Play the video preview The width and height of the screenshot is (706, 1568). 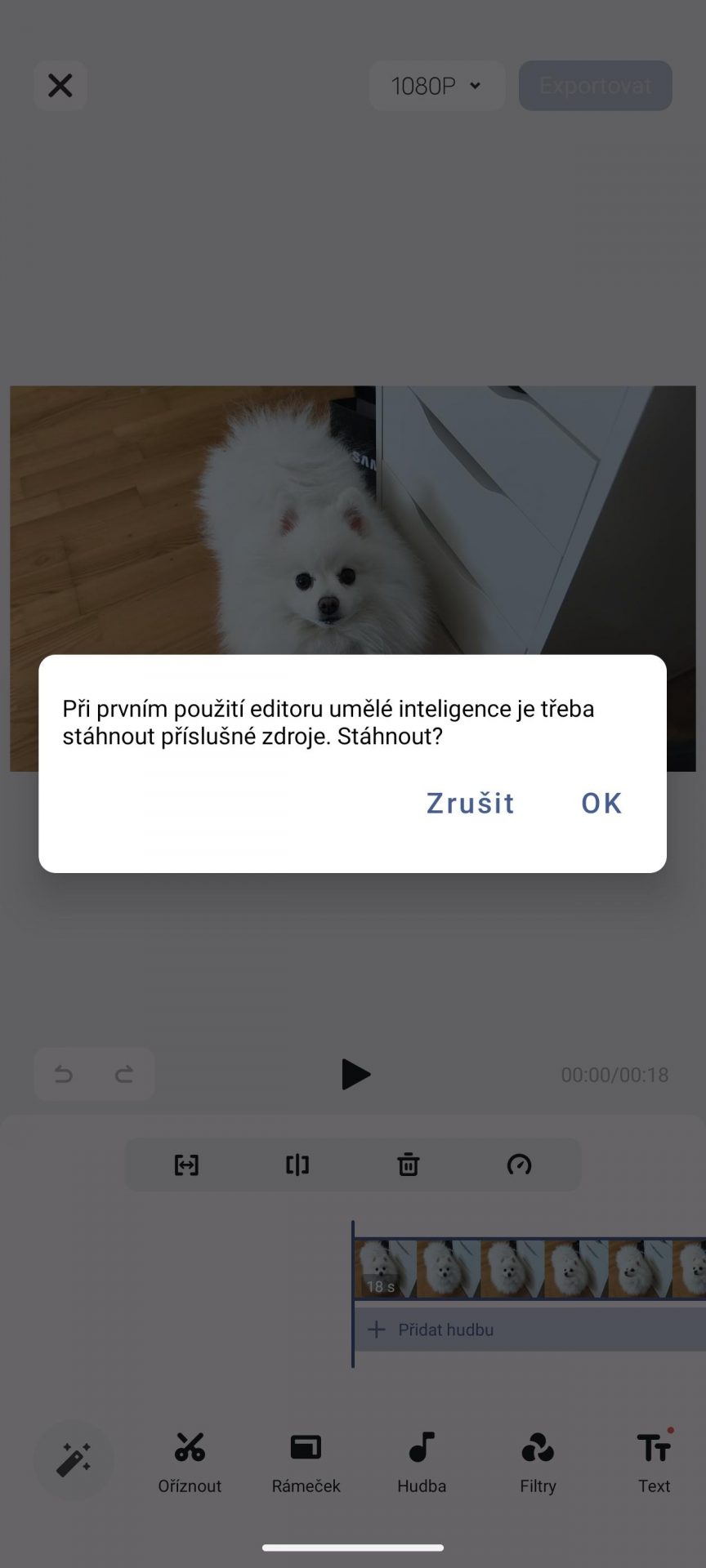click(355, 1075)
